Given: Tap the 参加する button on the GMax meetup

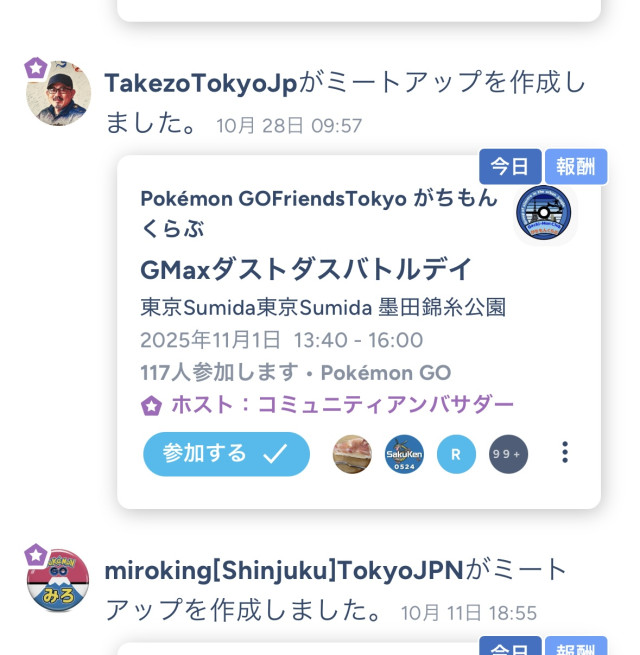Looking at the screenshot, I should click(x=226, y=454).
